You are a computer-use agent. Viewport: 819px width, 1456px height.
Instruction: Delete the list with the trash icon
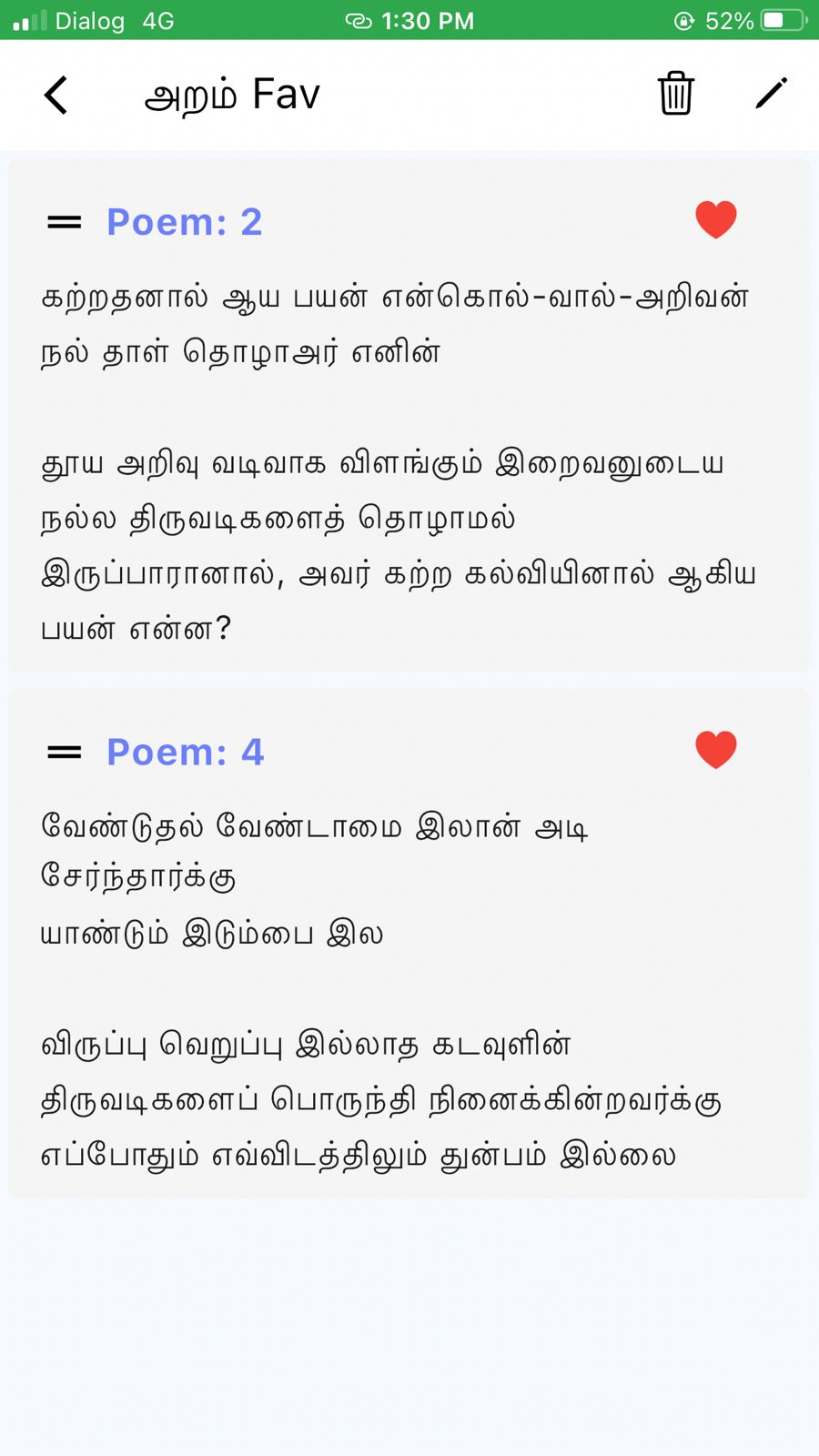675,94
